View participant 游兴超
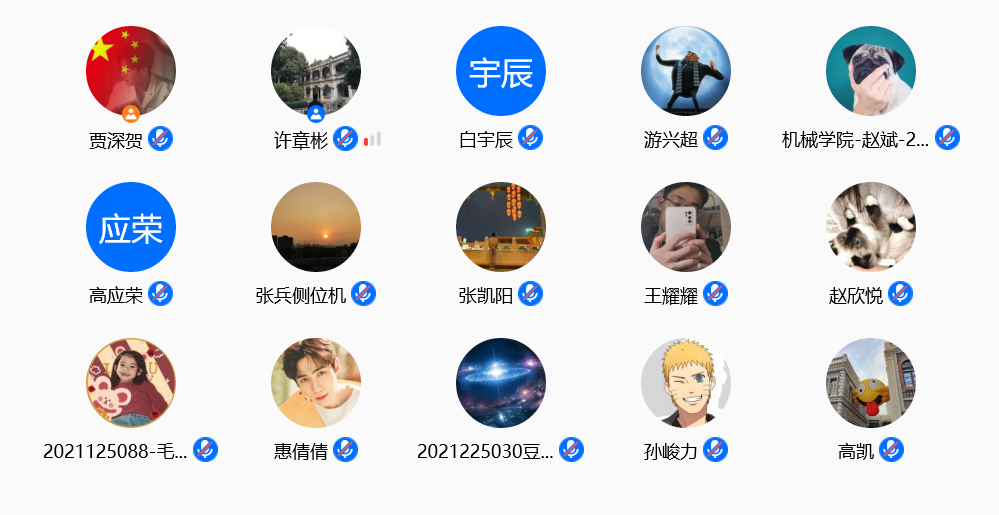This screenshot has height=515, width=999. 686,71
